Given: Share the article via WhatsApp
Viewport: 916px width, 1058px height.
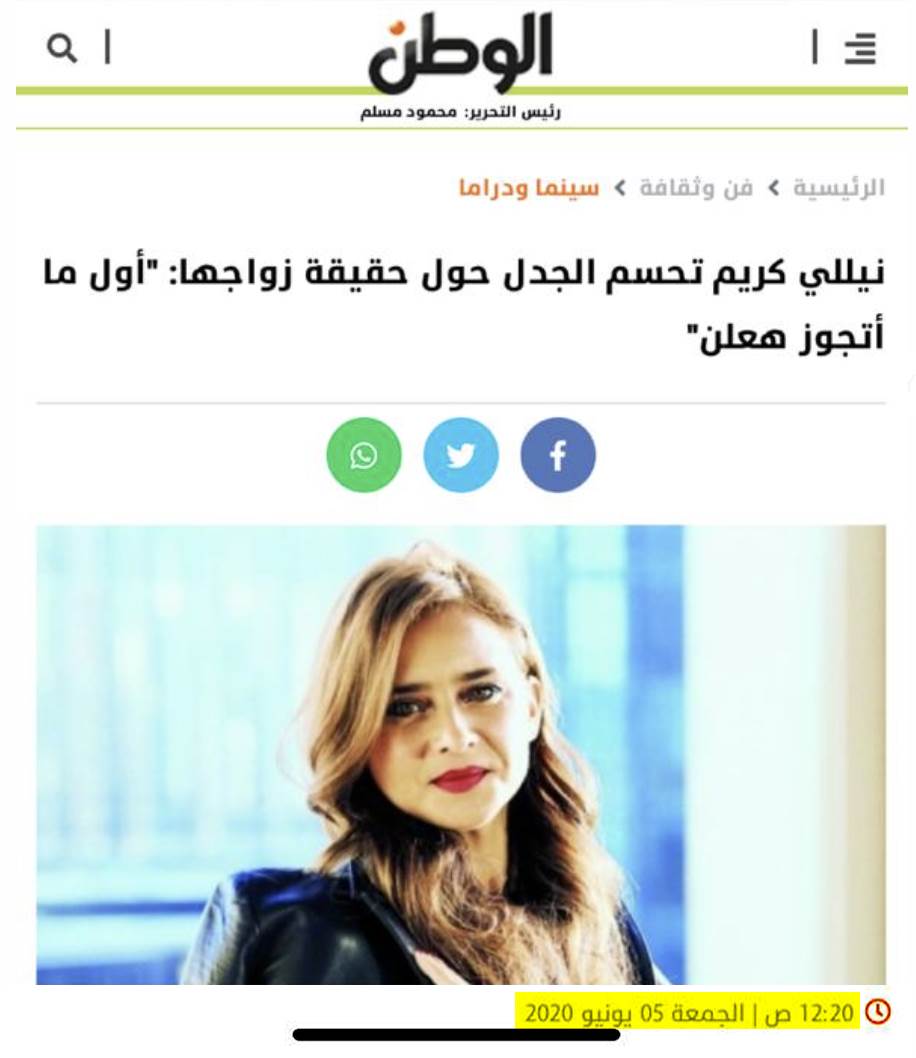Looking at the screenshot, I should click(364, 456).
